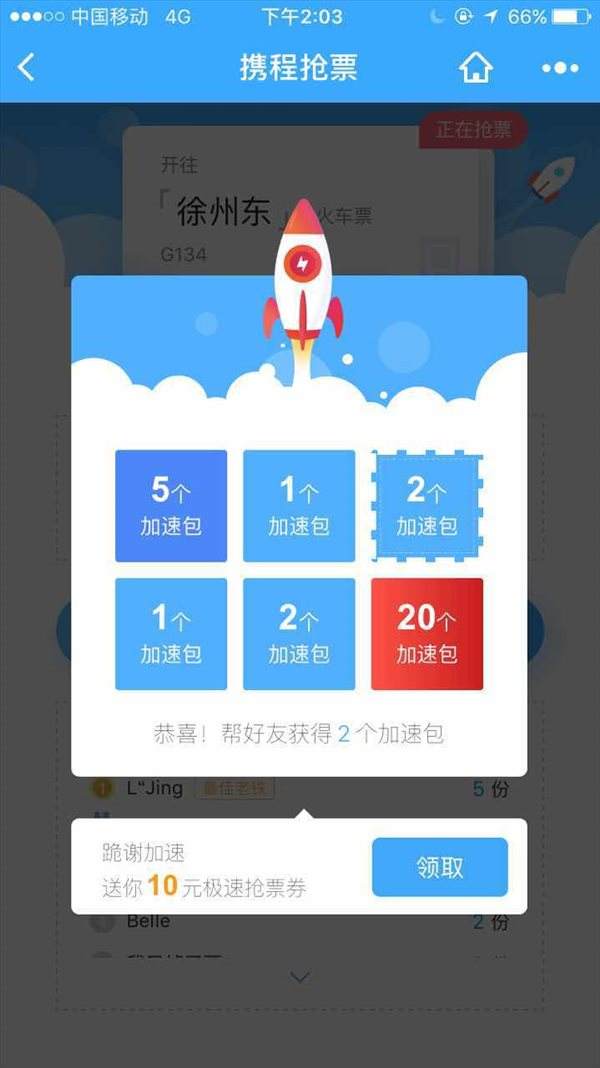The image size is (600, 1068).
Task: Expand the list with the down chevron
Action: (300, 977)
